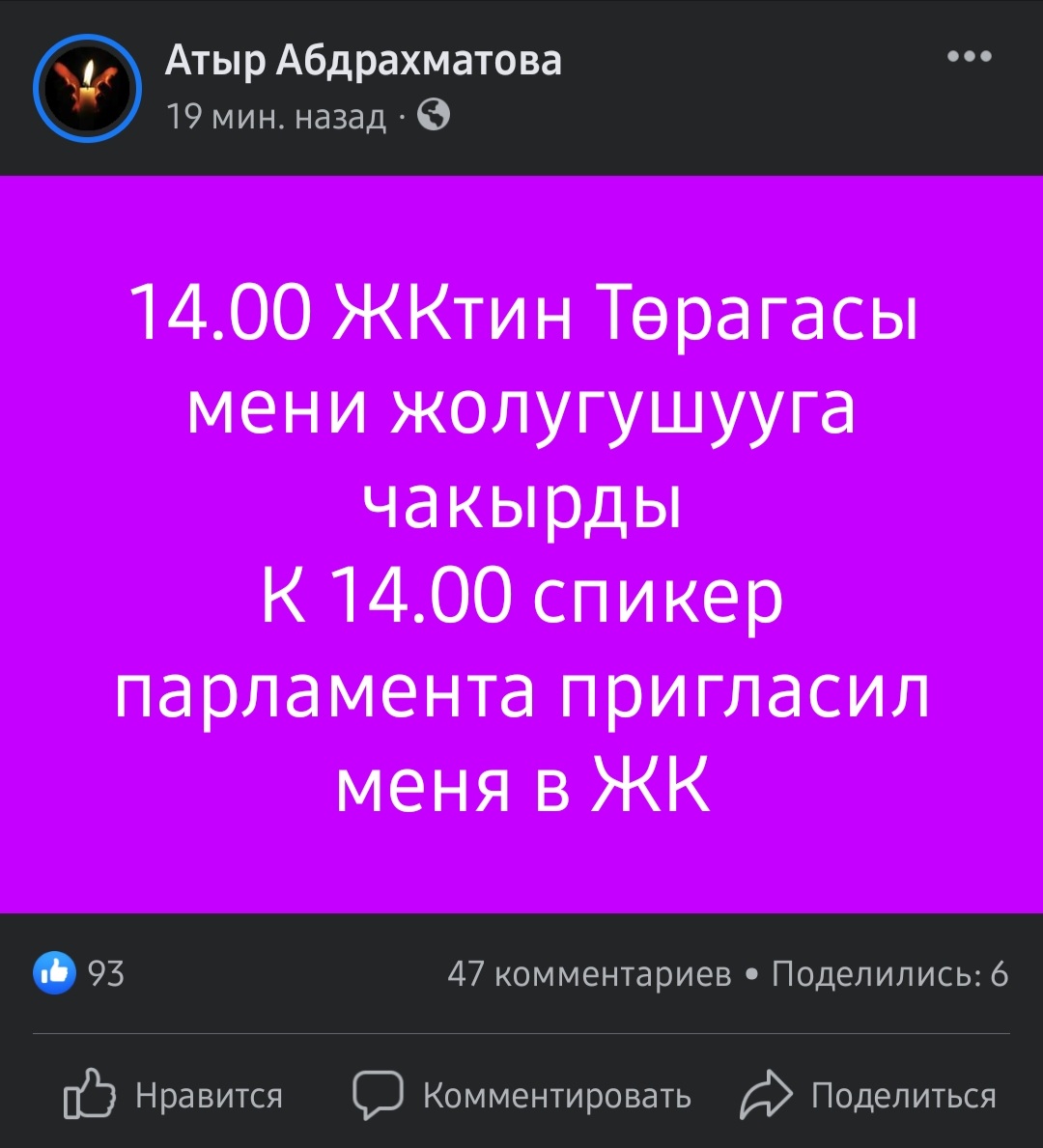Tap Комментировать to write a comment
1043x1148 pixels.
click(522, 1095)
